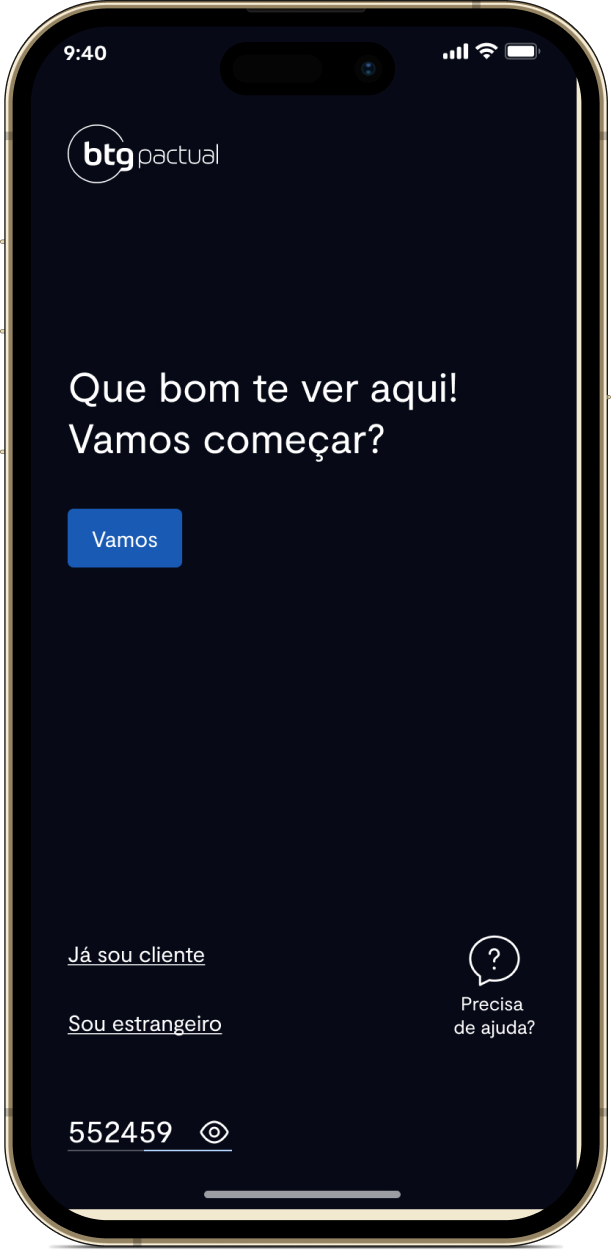Screen dimensions: 611x1250
Task: Open Precisa de ajuda help
Action: pos(494,987)
